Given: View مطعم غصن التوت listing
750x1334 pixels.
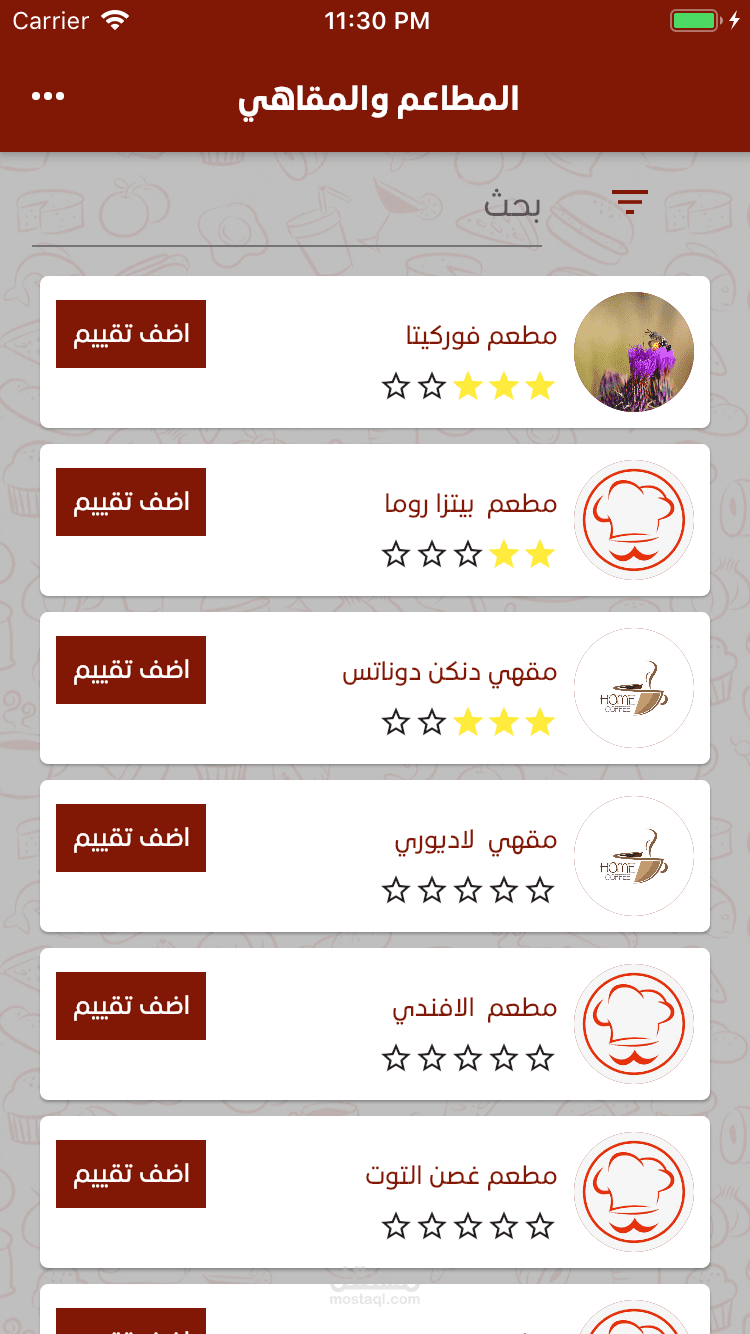Looking at the screenshot, I should (461, 1176).
